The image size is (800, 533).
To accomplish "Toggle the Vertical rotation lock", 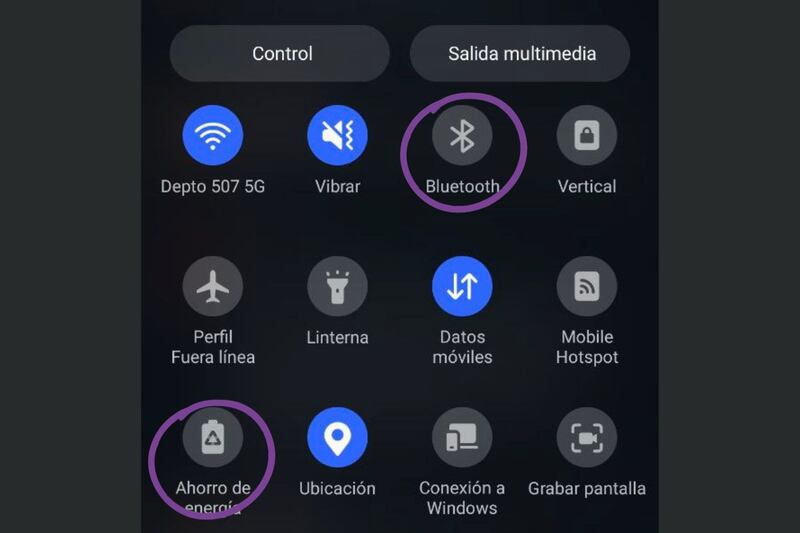I will coord(587,135).
